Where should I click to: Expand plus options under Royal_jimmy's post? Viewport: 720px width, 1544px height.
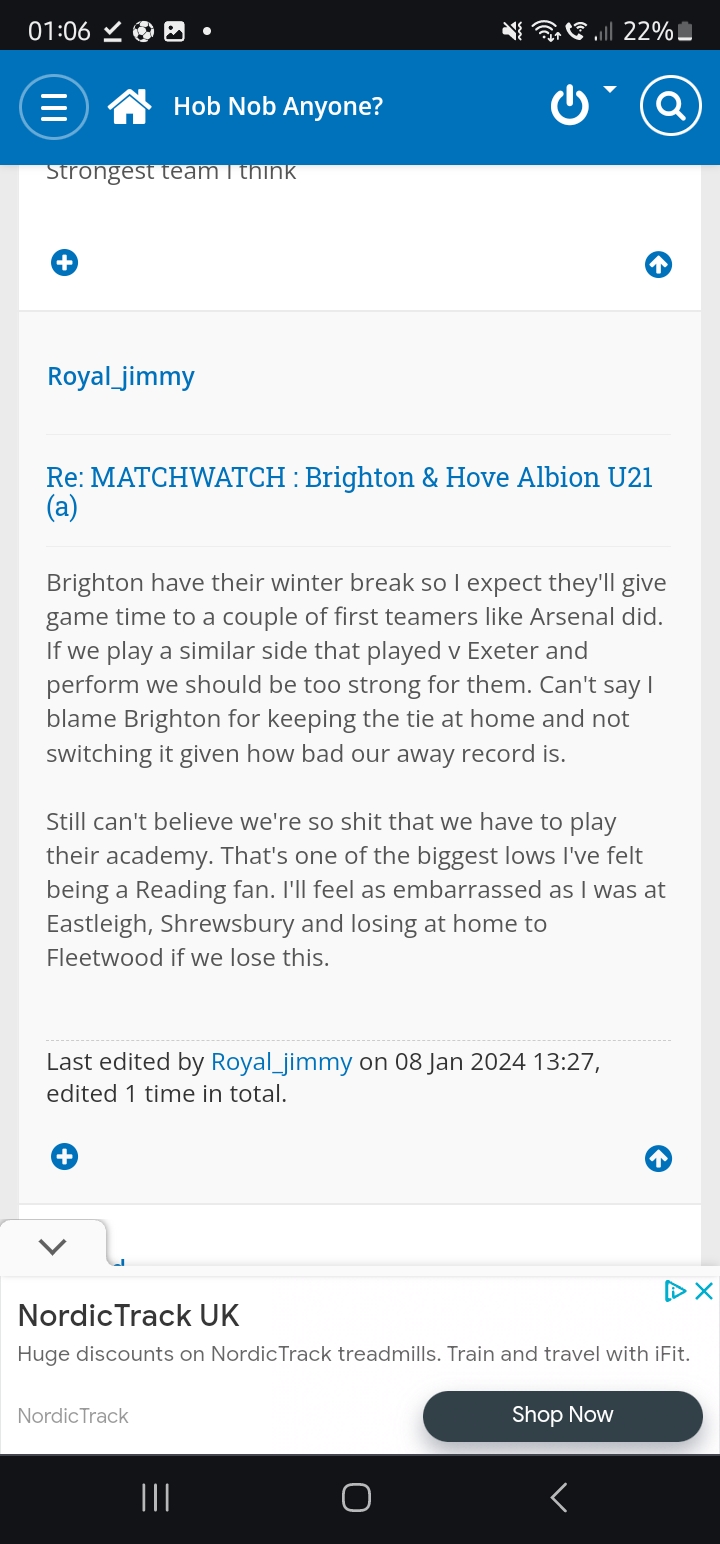(64, 1157)
